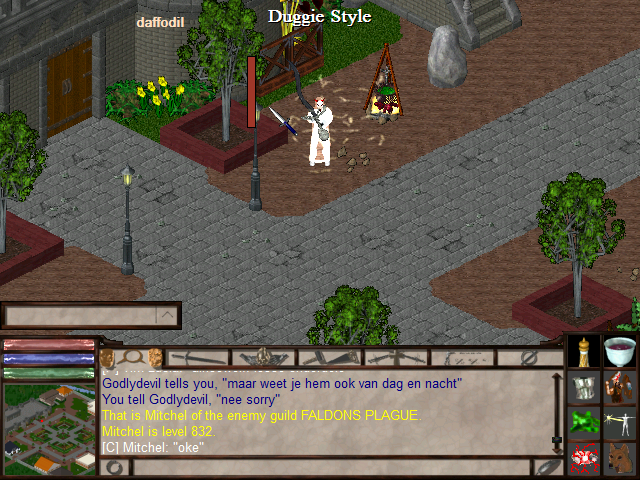Focus the chat text entry field
The width and height of the screenshot is (640, 480).
(x=330, y=467)
